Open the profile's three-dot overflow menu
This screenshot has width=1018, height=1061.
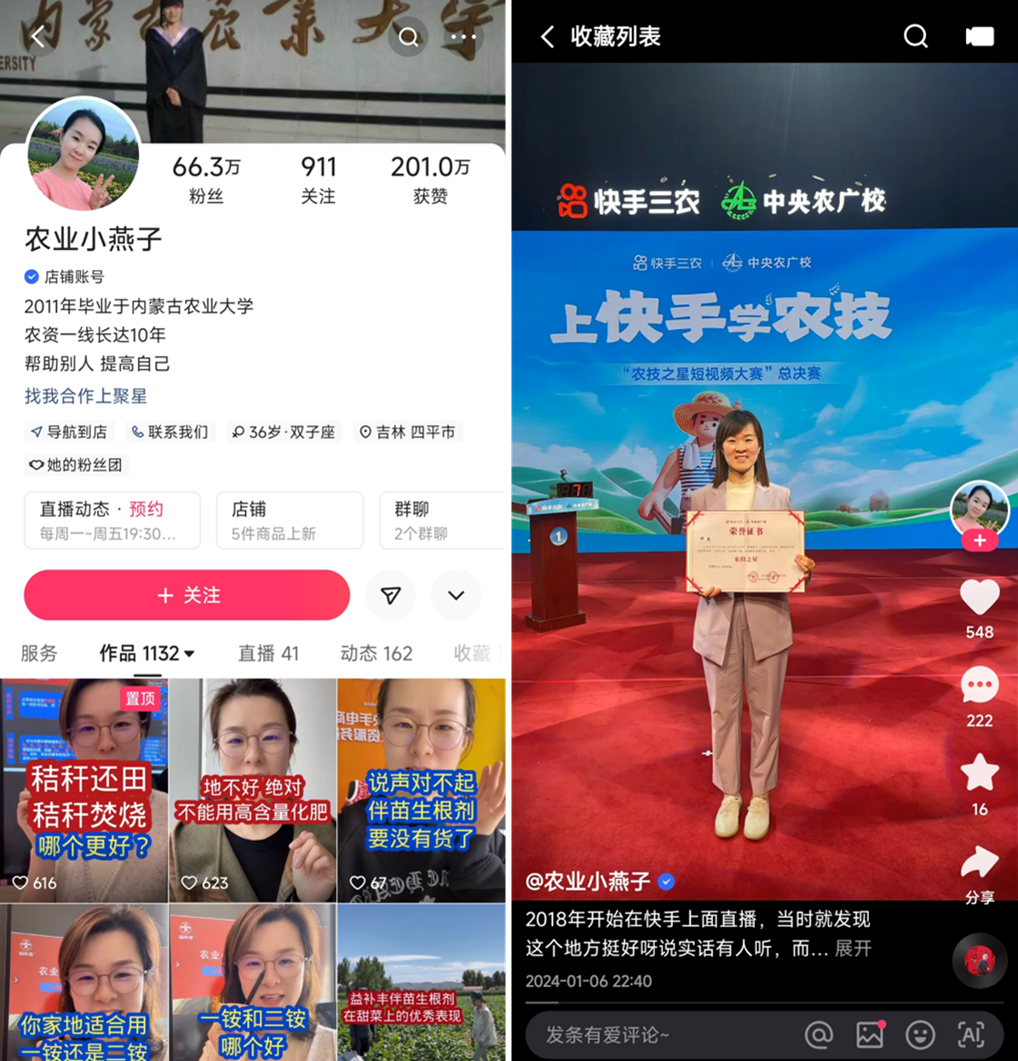pos(464,37)
